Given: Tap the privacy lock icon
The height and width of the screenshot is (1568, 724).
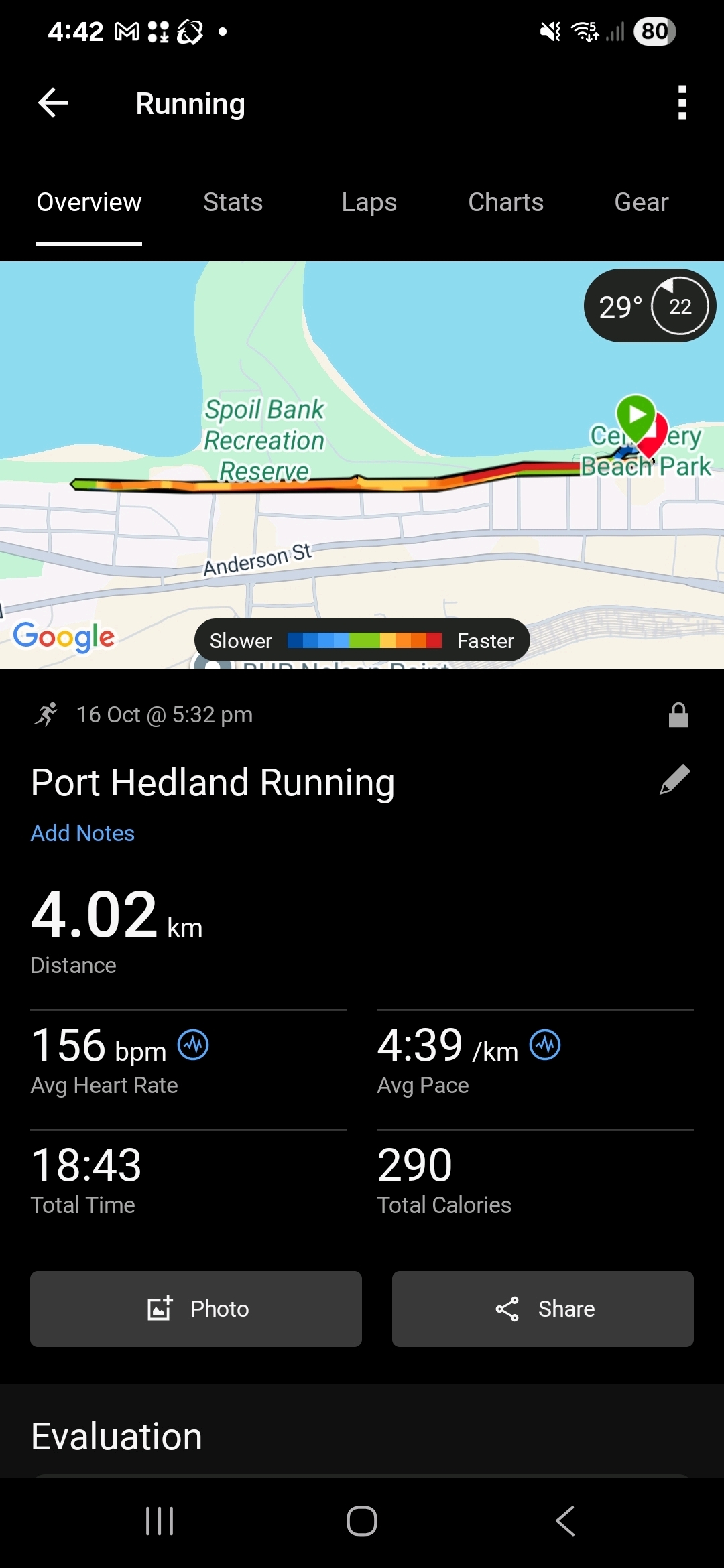Looking at the screenshot, I should click(x=678, y=715).
